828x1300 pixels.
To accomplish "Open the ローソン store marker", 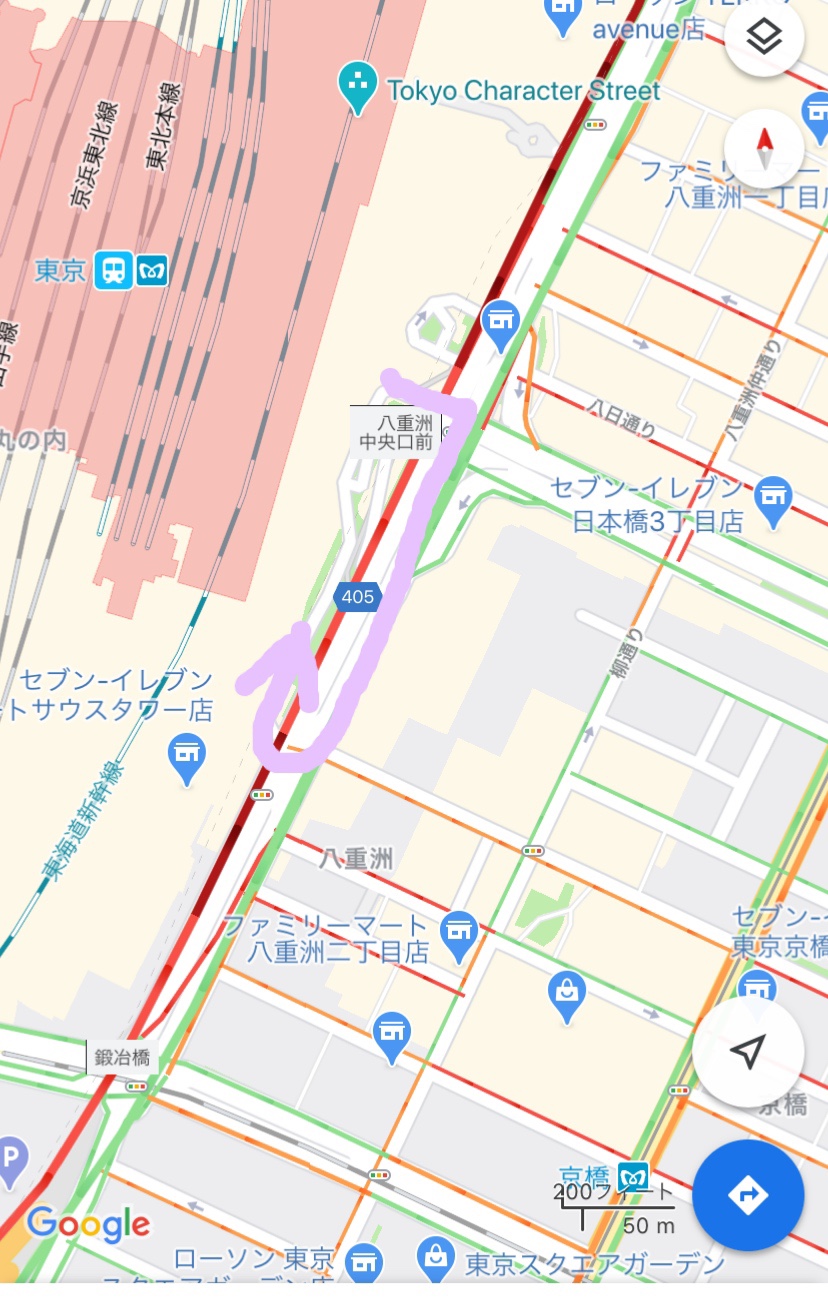I will click(x=364, y=1262).
